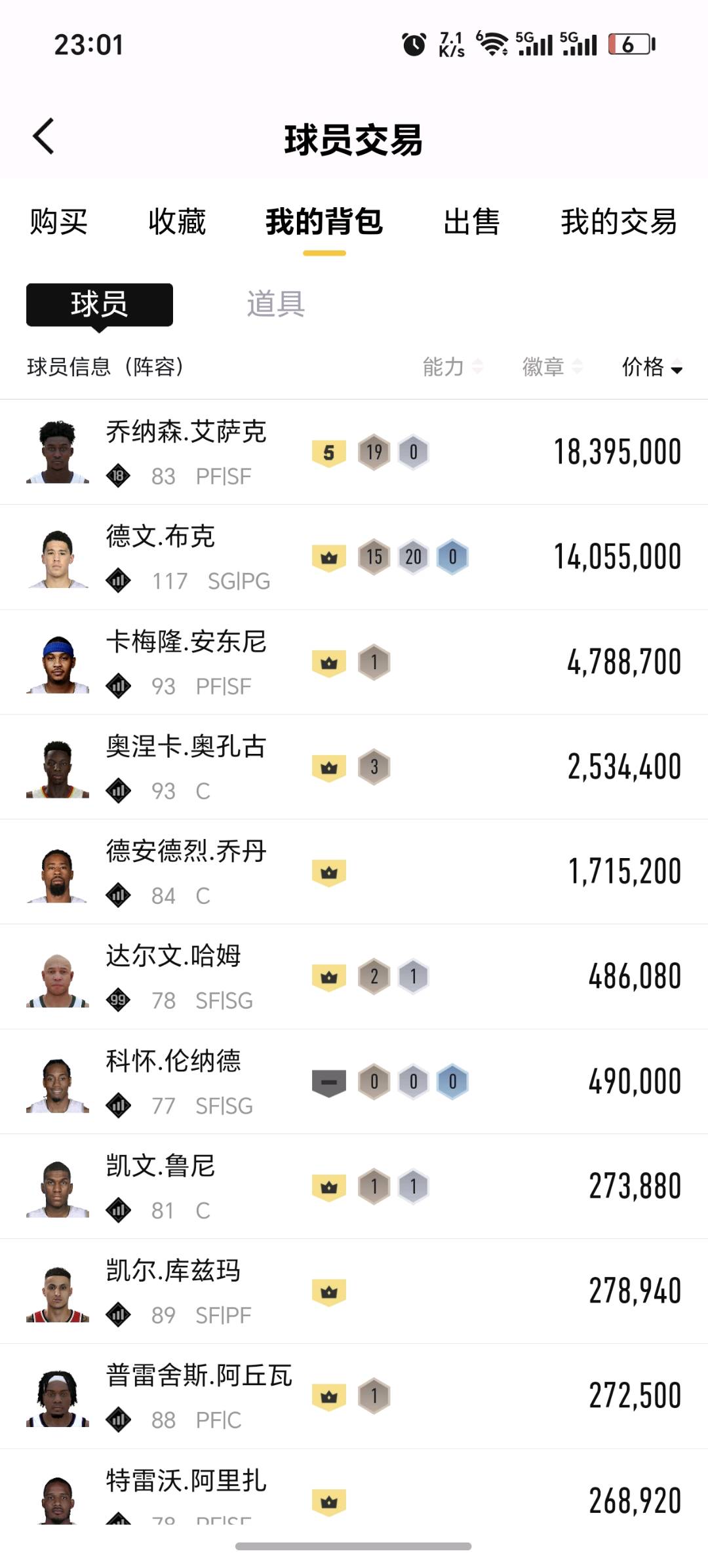Image resolution: width=708 pixels, height=1568 pixels.
Task: Open player 达尔文.哈姆
Action: pyautogui.click(x=354, y=977)
